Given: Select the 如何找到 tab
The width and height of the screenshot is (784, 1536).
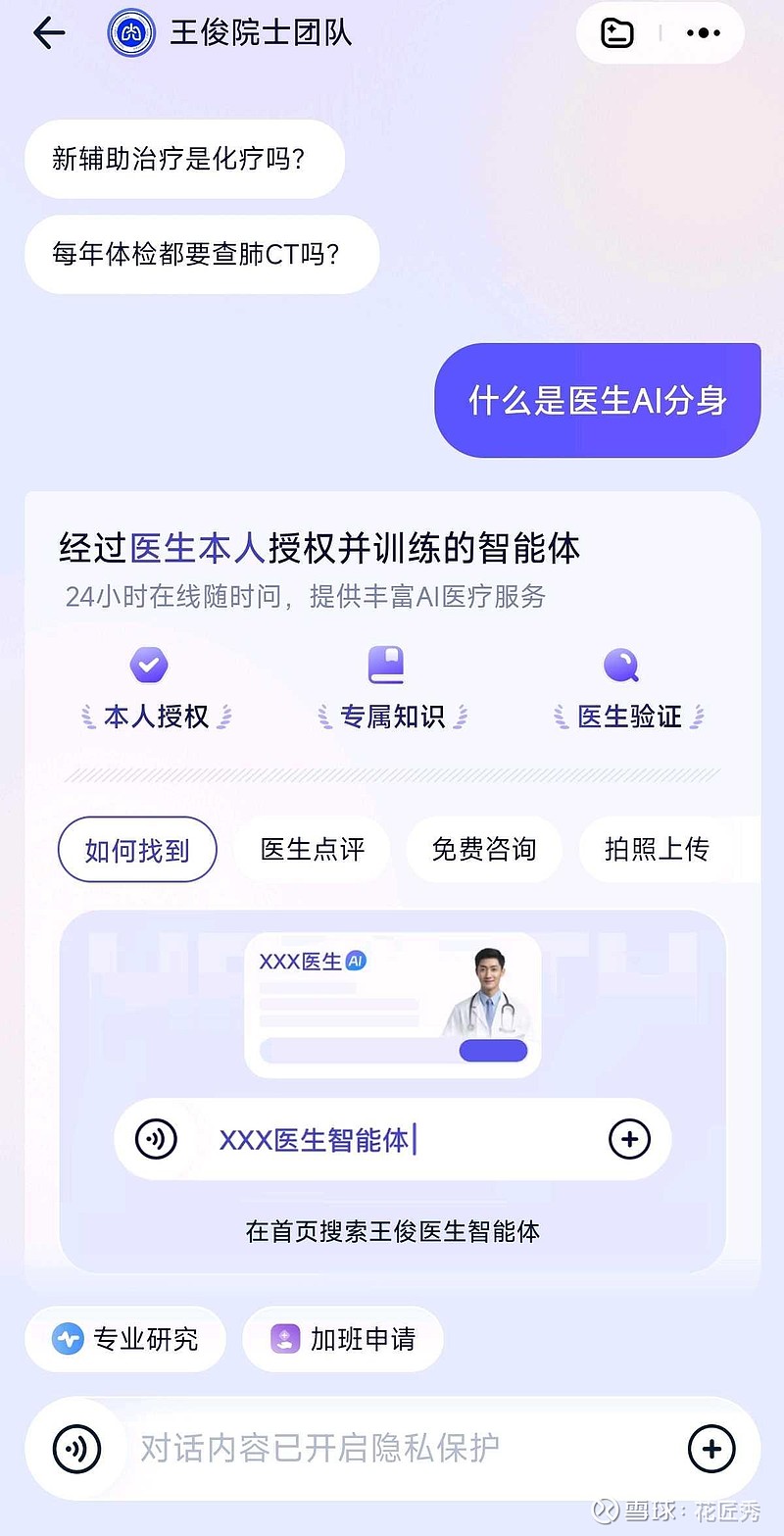Looking at the screenshot, I should [137, 849].
